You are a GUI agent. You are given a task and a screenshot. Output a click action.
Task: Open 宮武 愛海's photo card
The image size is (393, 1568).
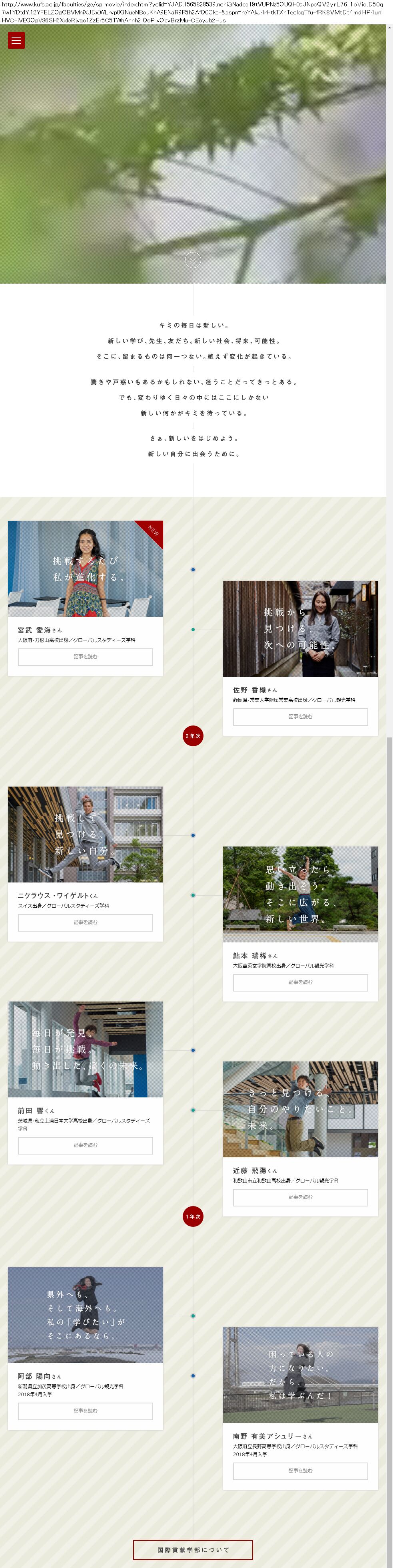pyautogui.click(x=85, y=568)
